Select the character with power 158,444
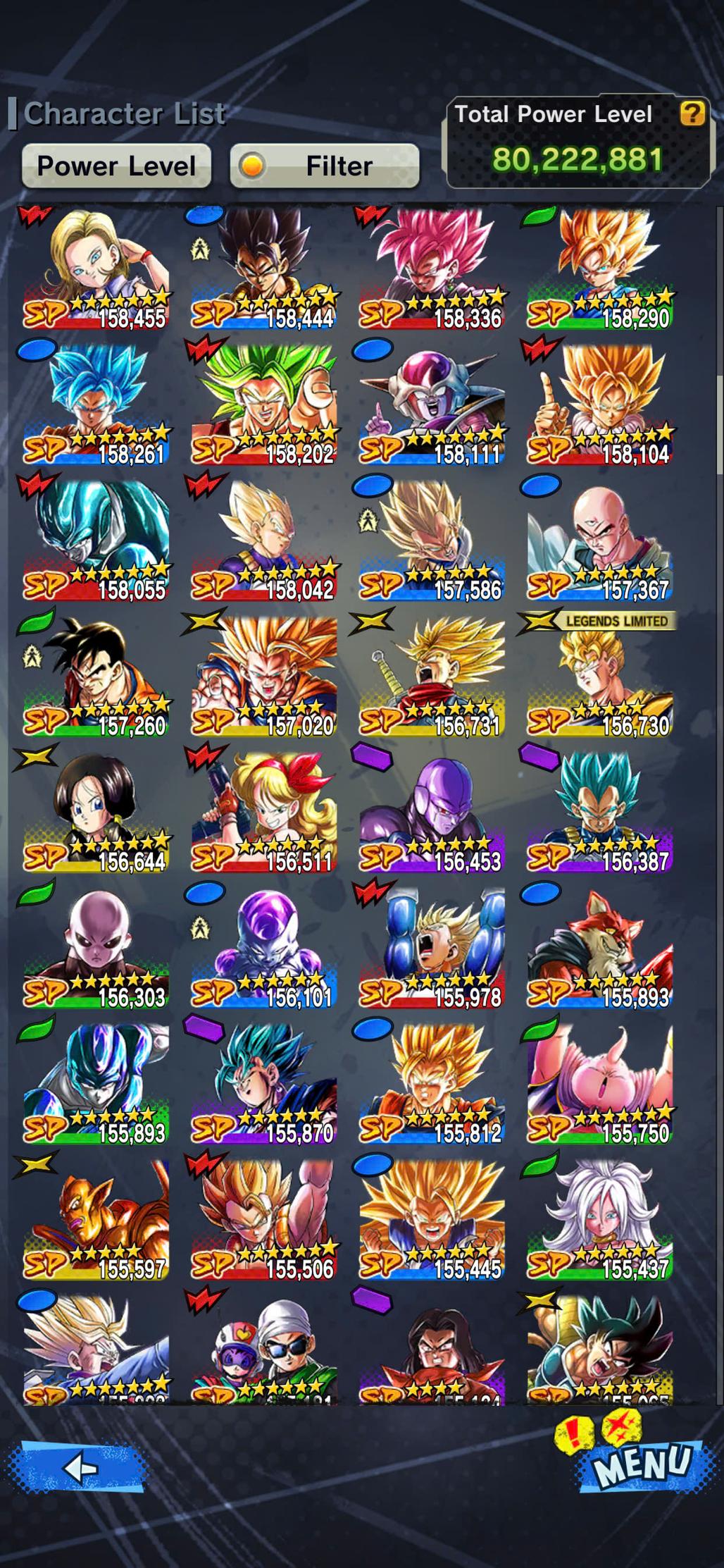The image size is (724, 1568). click(264, 269)
